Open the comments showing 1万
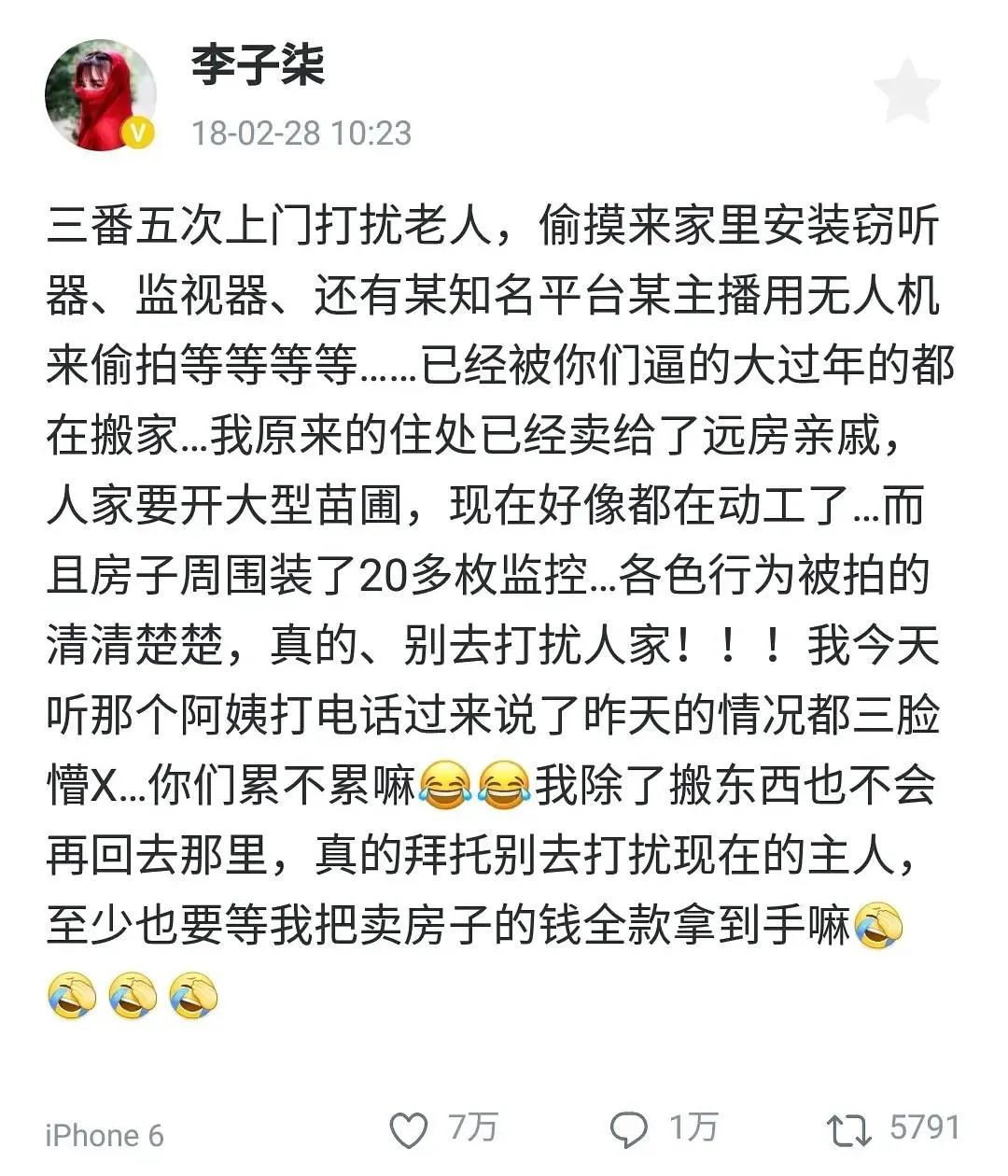The width and height of the screenshot is (1008, 1176). [x=628, y=1130]
